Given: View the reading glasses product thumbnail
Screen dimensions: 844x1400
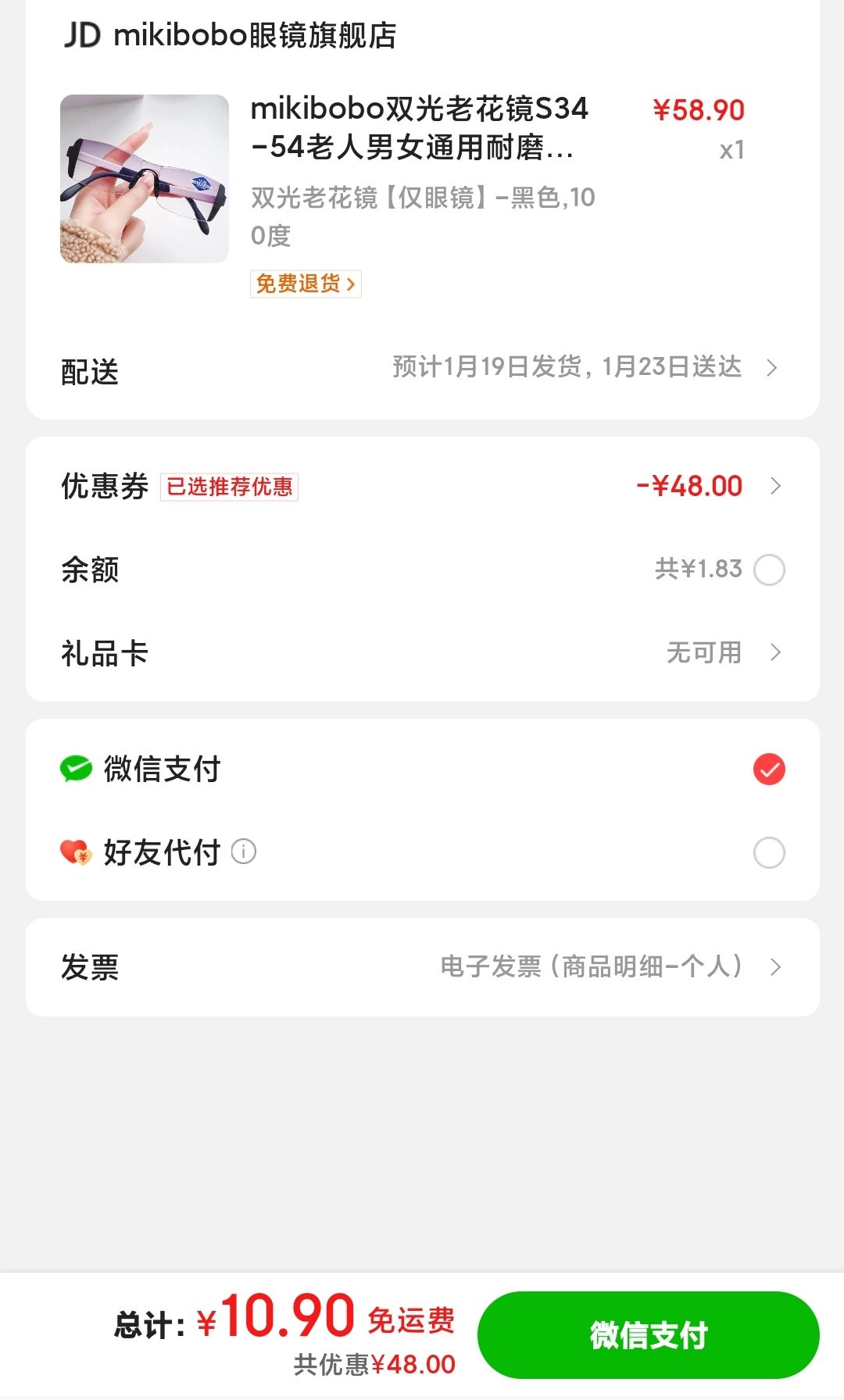Looking at the screenshot, I should point(144,177).
